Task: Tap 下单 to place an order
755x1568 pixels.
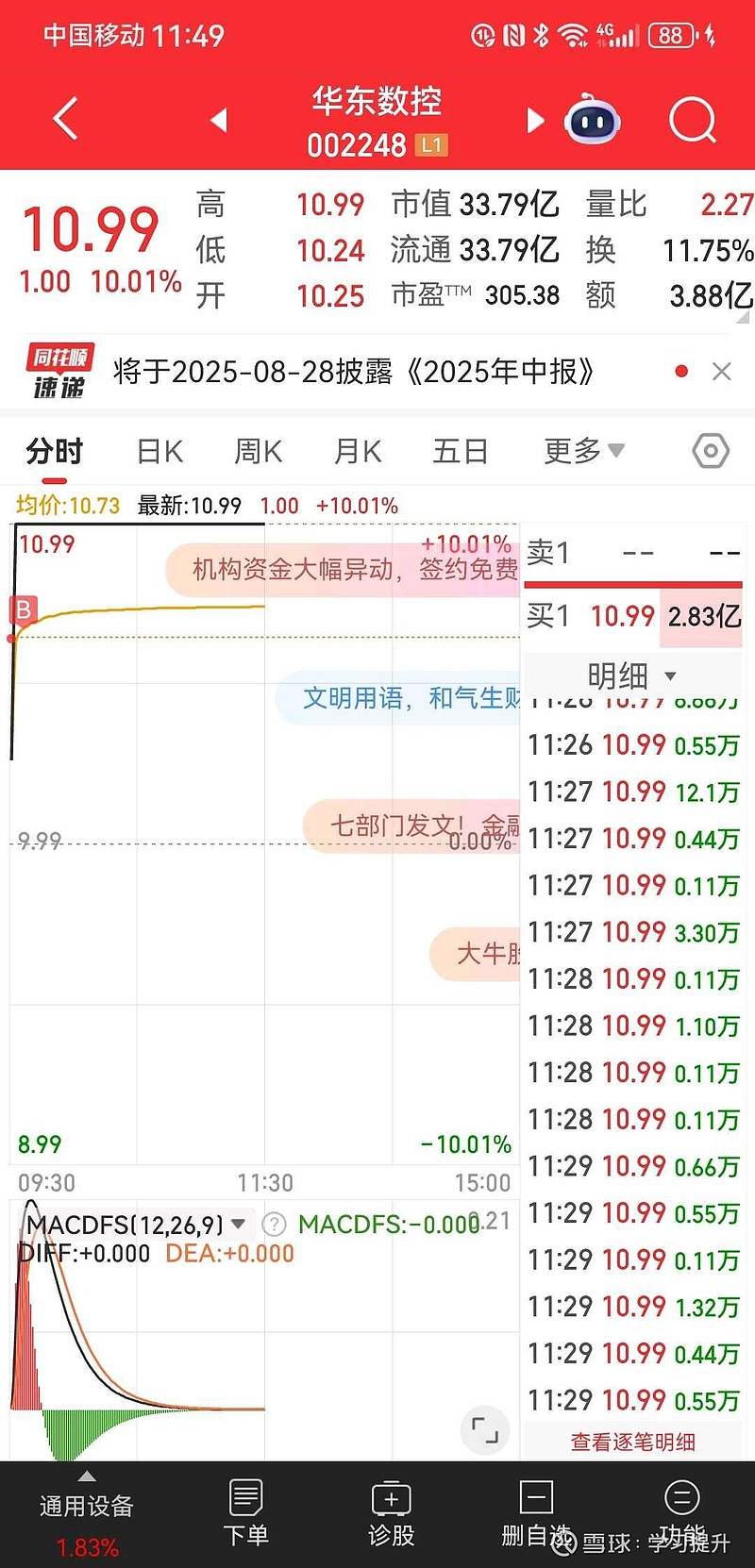Action: click(x=245, y=1513)
